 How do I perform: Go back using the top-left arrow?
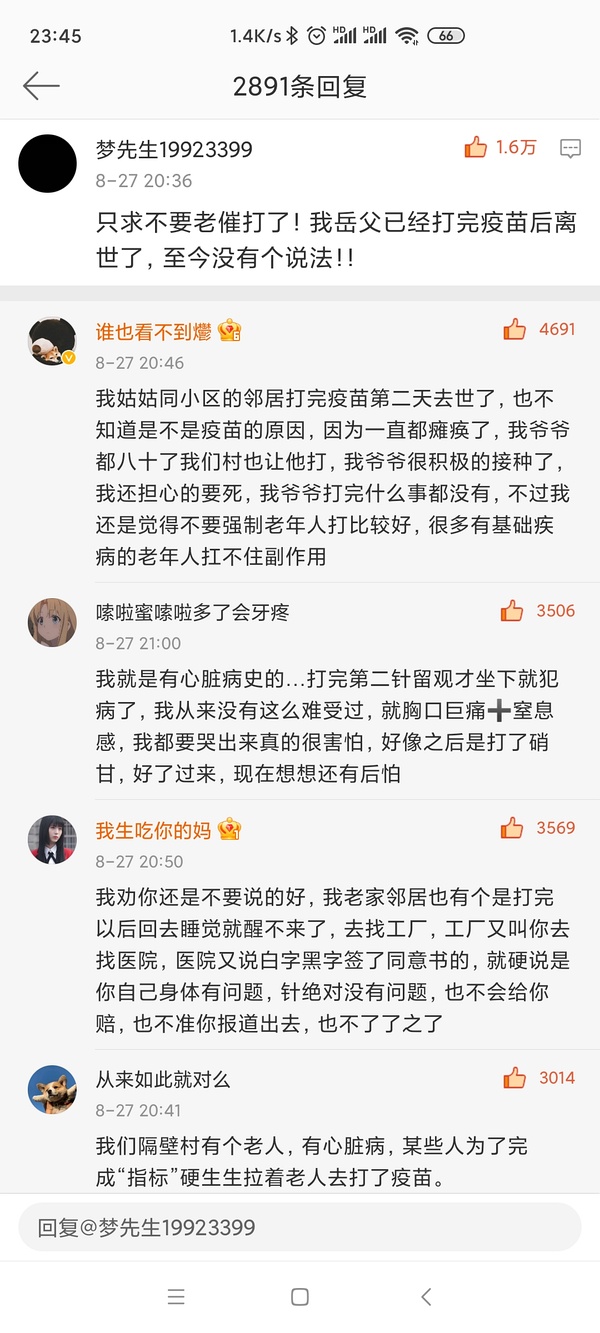[x=41, y=86]
